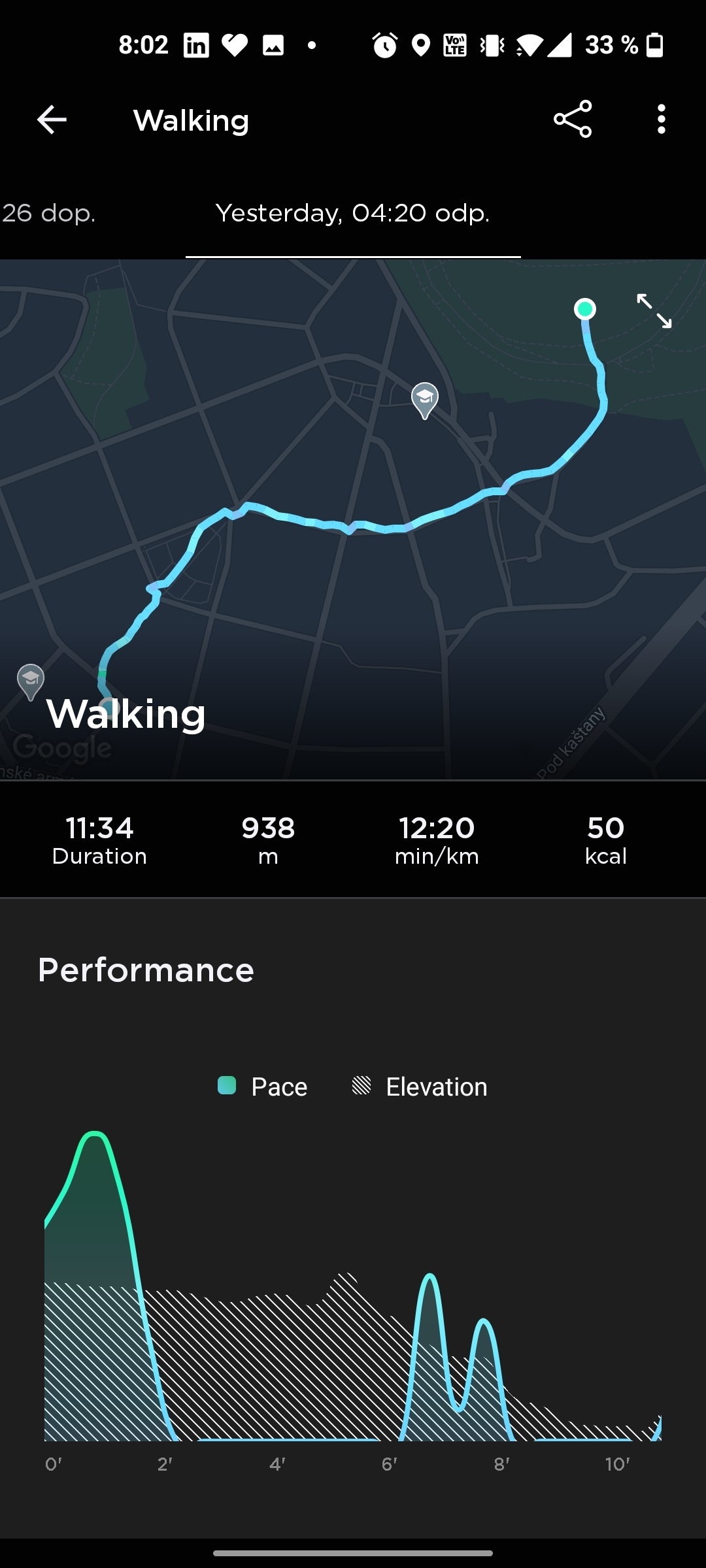Open the three-dot overflow menu

click(x=661, y=120)
